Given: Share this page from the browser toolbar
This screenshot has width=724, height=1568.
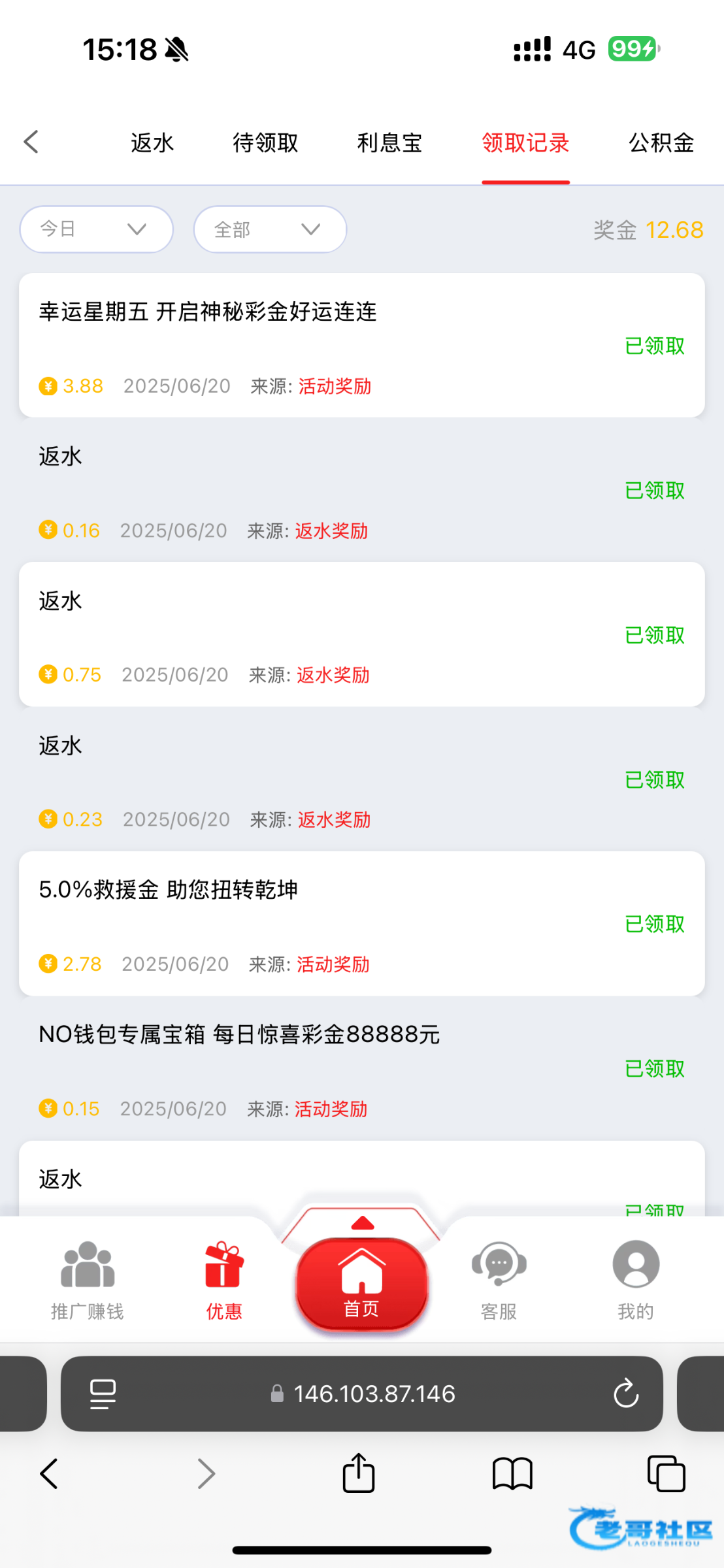Looking at the screenshot, I should tap(359, 1474).
